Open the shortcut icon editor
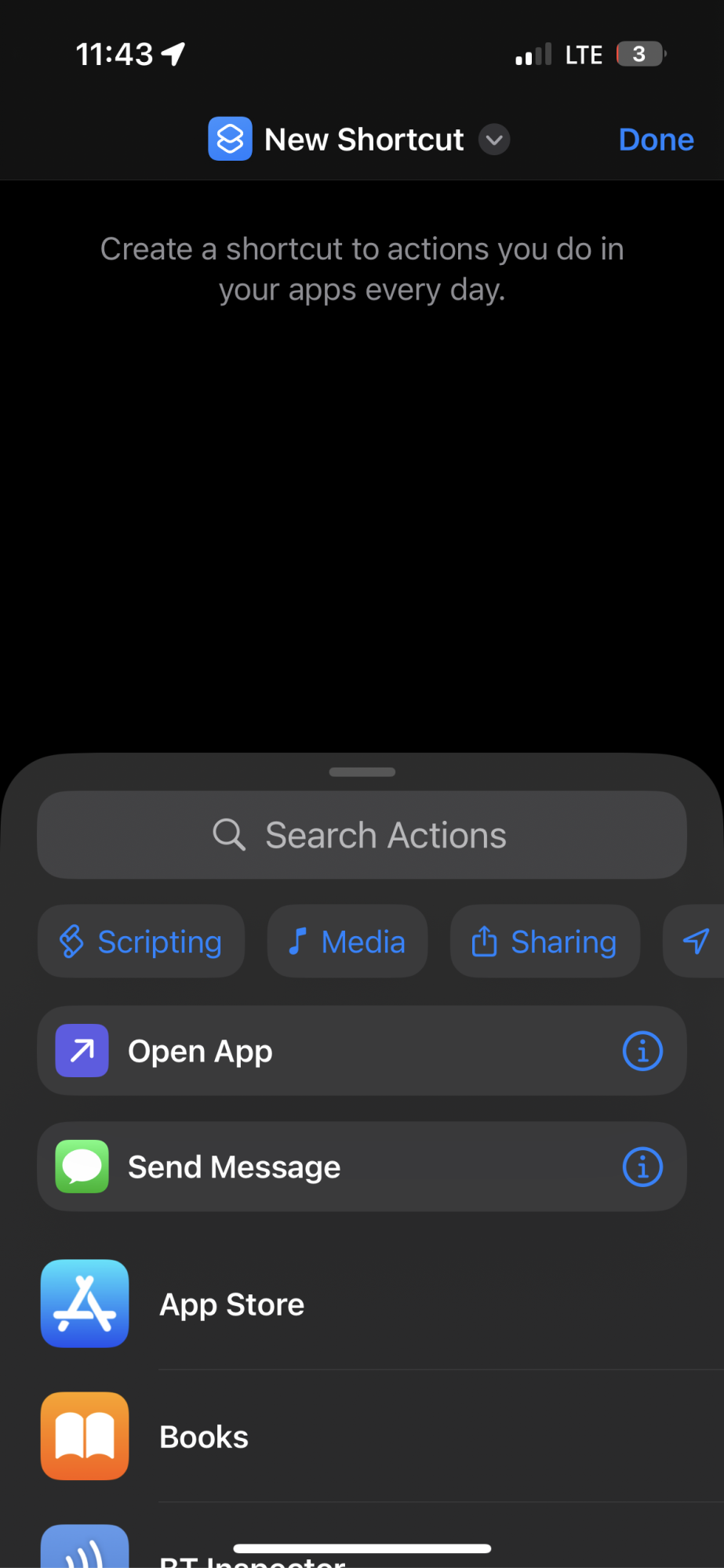The width and height of the screenshot is (724, 1568). [230, 139]
